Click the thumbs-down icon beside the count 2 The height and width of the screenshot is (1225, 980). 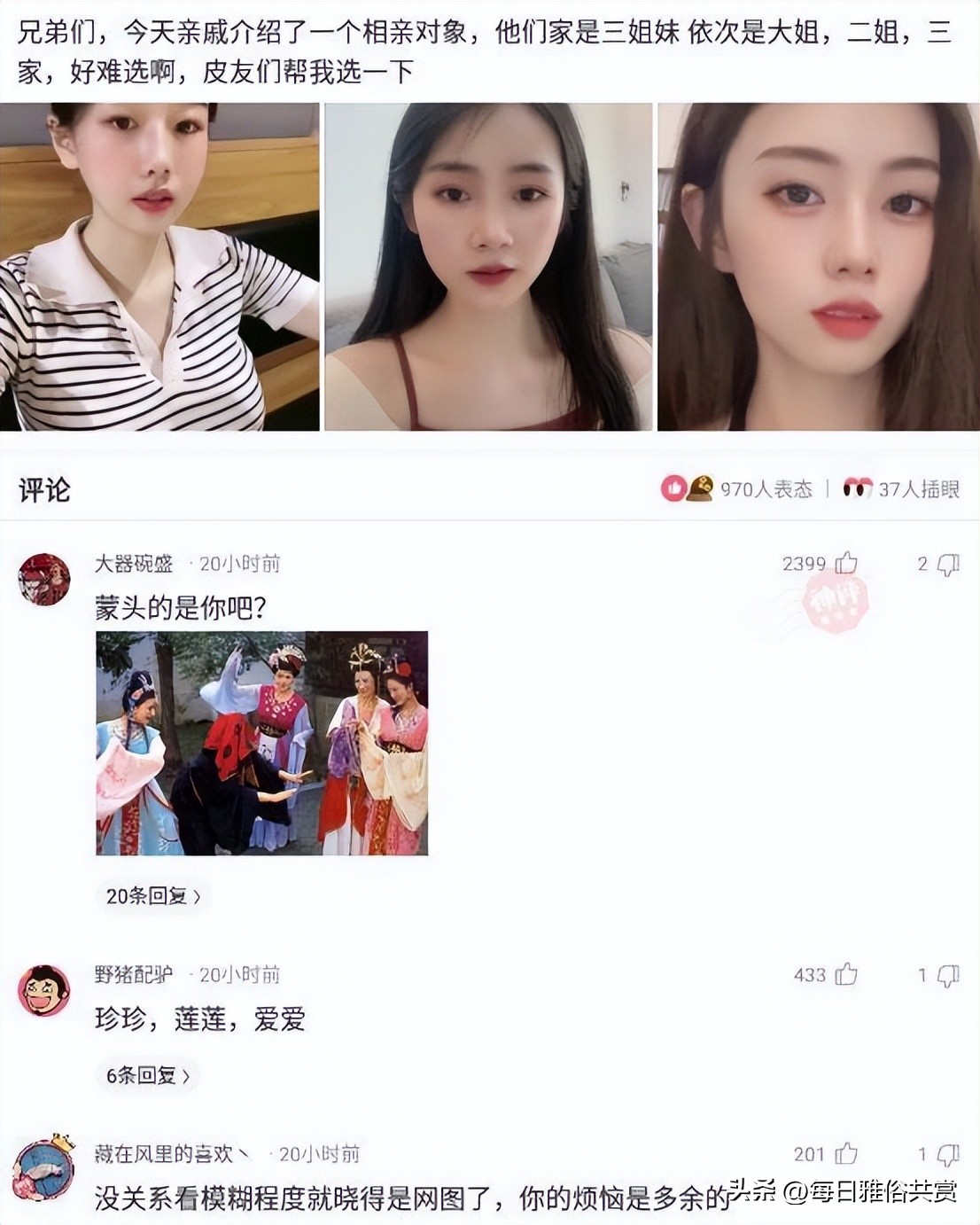946,564
